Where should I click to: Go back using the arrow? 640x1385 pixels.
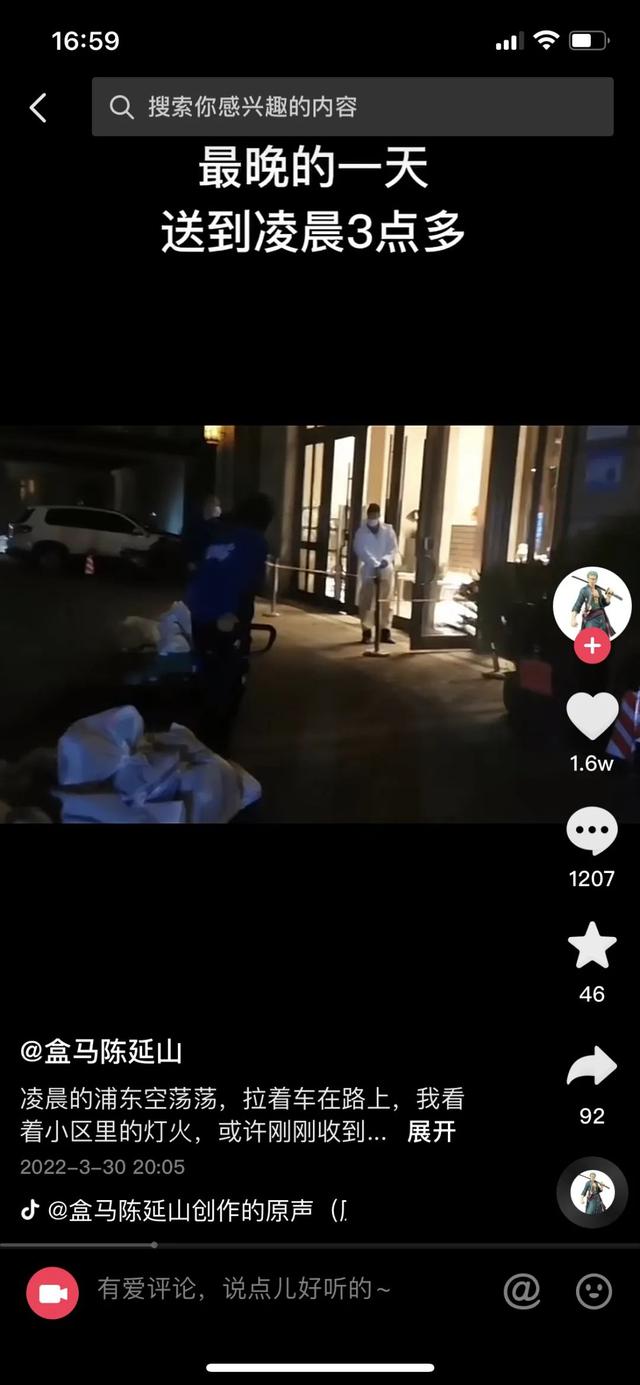point(38,108)
